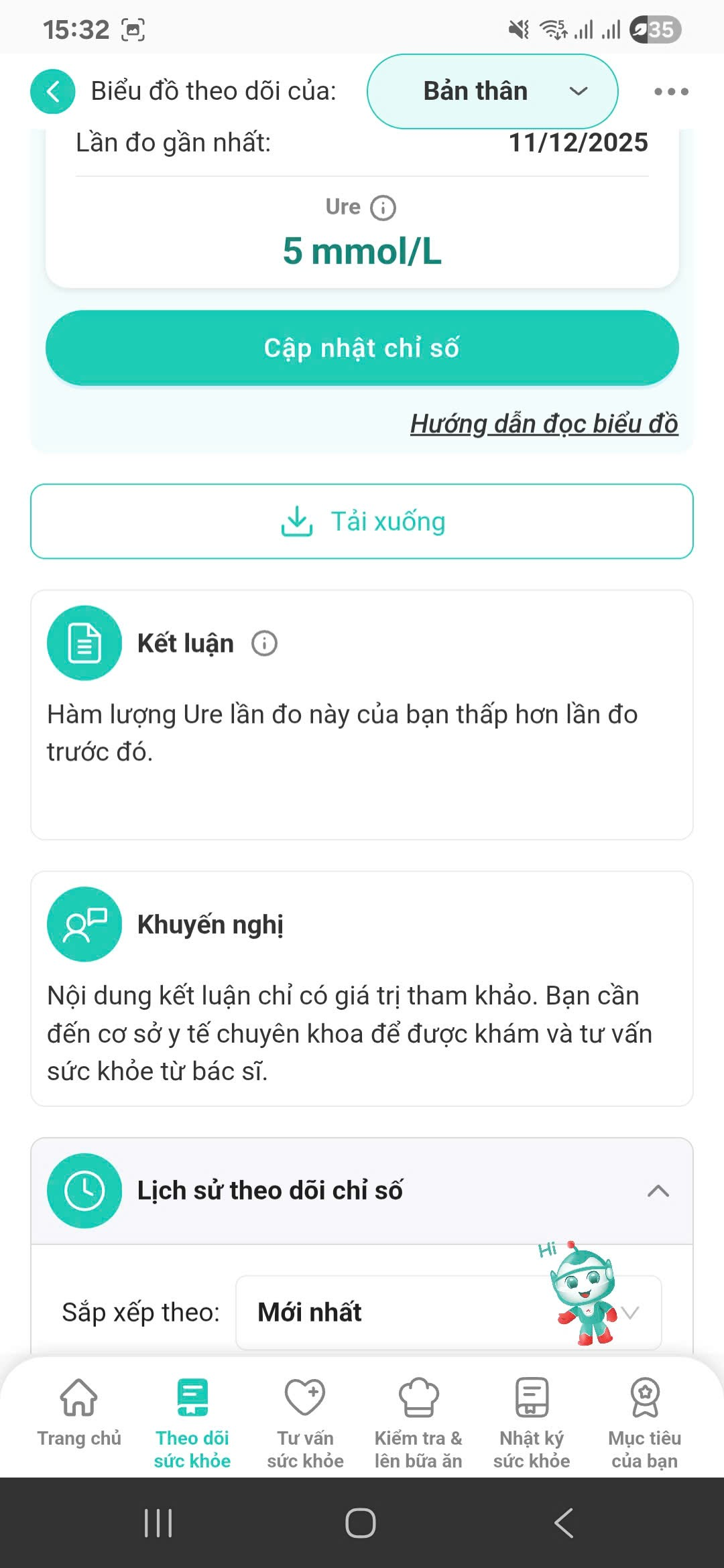This screenshot has width=724, height=1568.
Task: Open the Bản thân profile dropdown
Action: (492, 91)
